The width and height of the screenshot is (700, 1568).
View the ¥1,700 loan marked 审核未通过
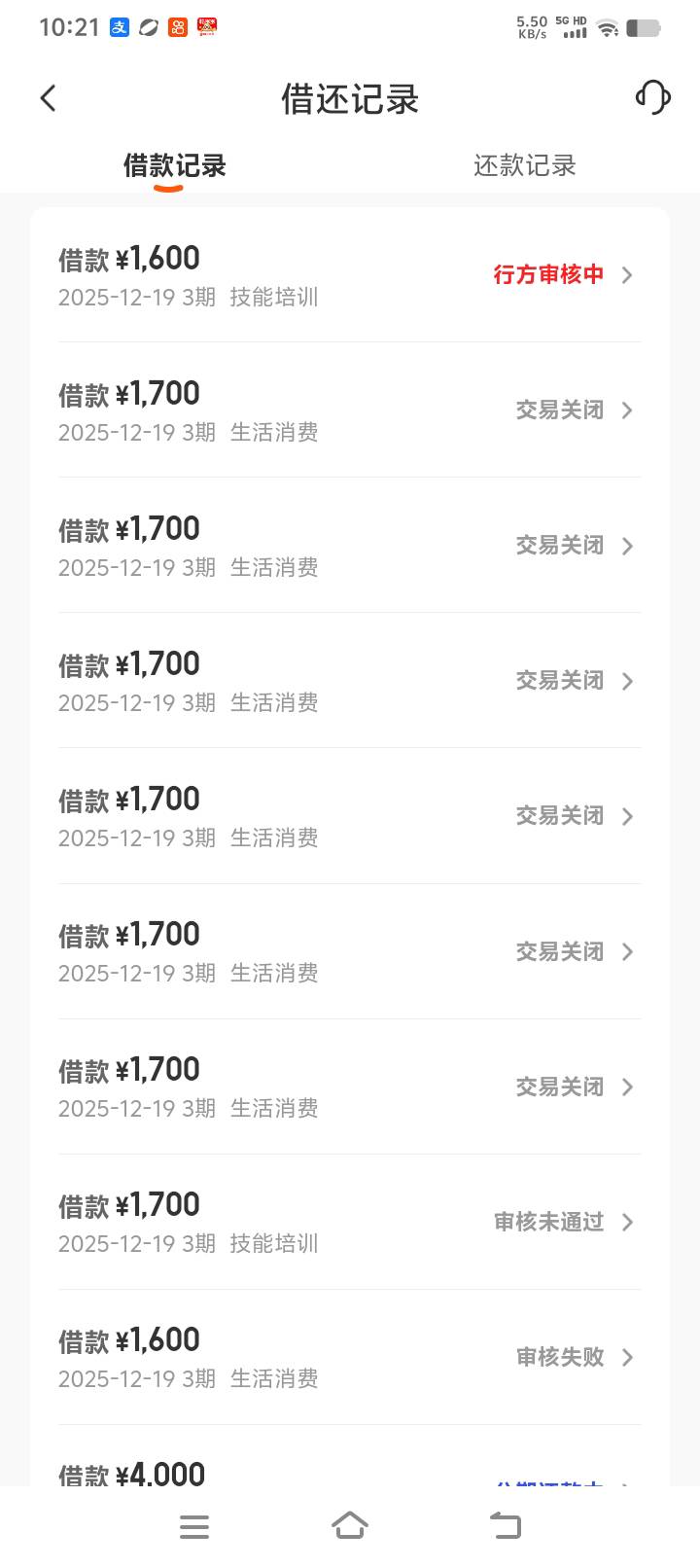pyautogui.click(x=350, y=1222)
